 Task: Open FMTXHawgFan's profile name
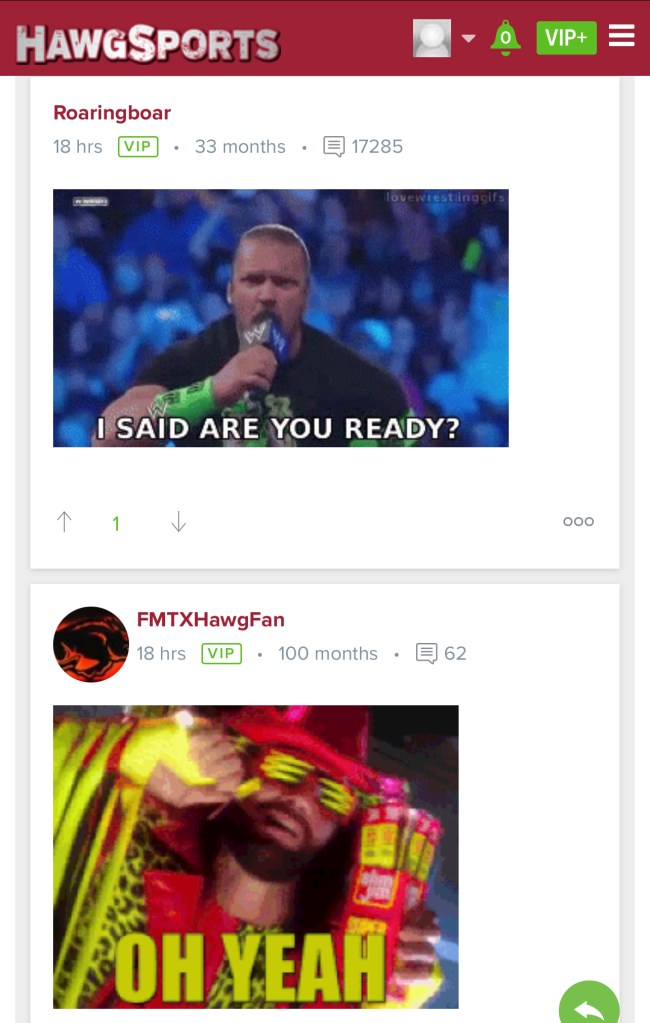210,619
